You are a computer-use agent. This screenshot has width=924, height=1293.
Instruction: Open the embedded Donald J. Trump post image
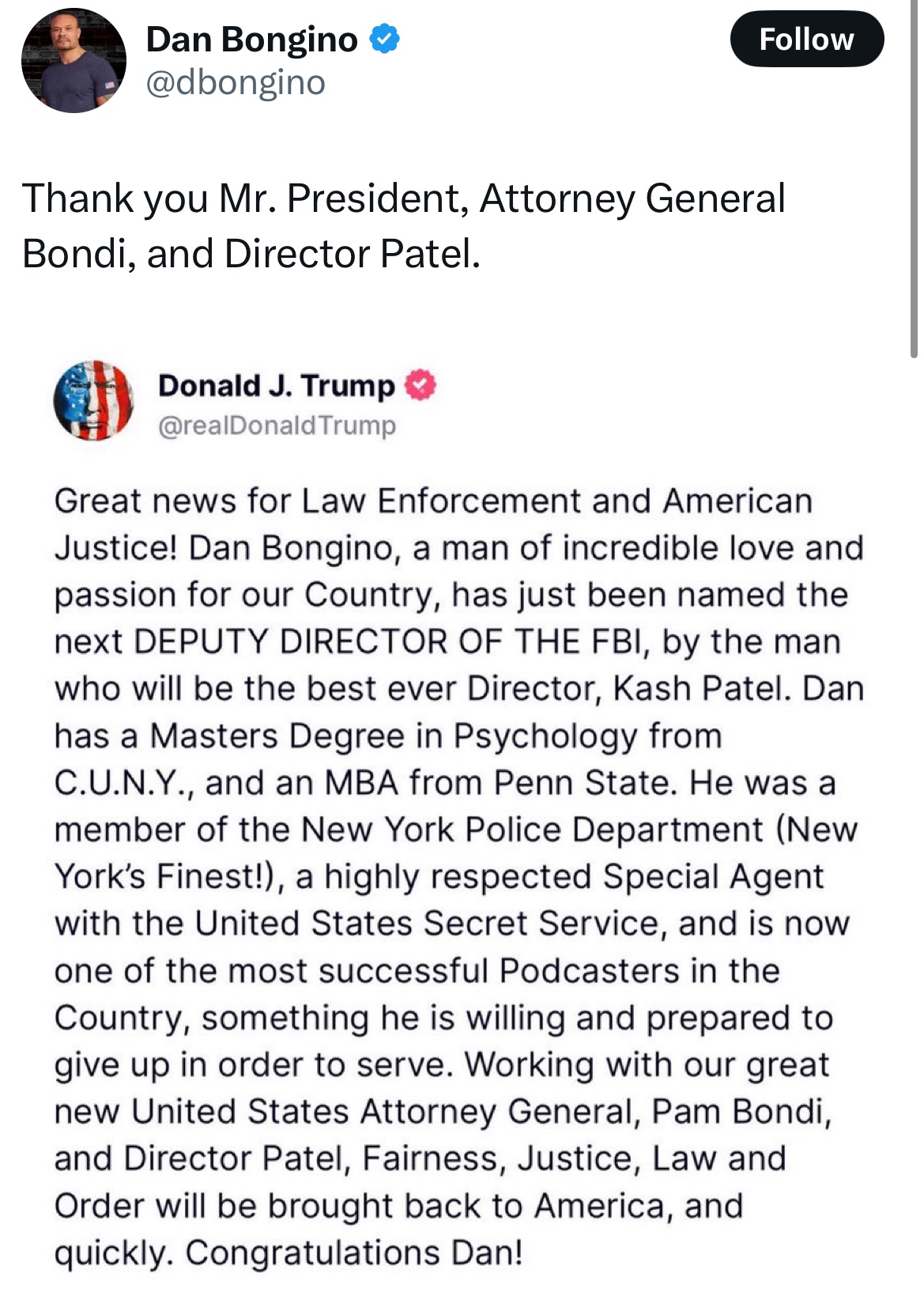point(458,815)
